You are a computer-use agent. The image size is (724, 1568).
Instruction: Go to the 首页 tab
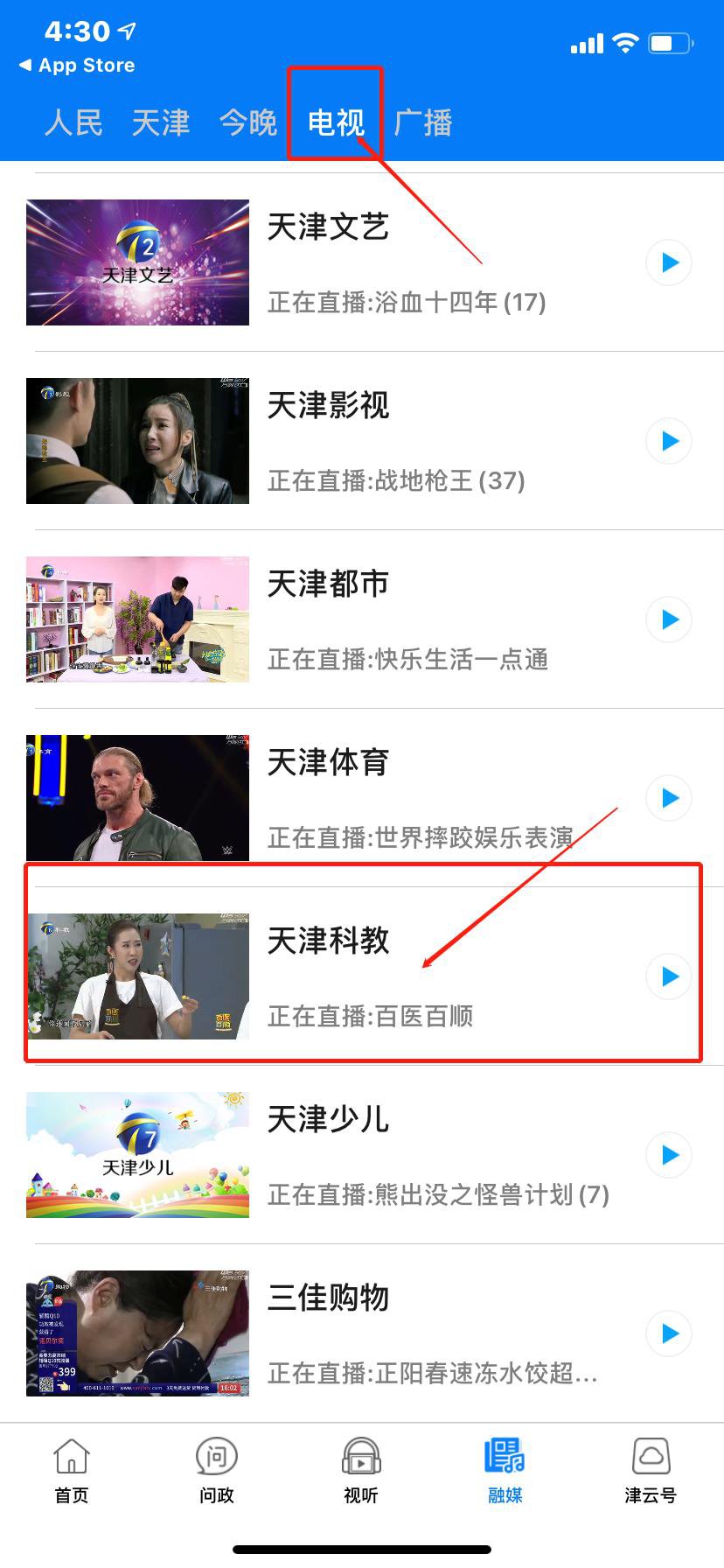tap(72, 1470)
